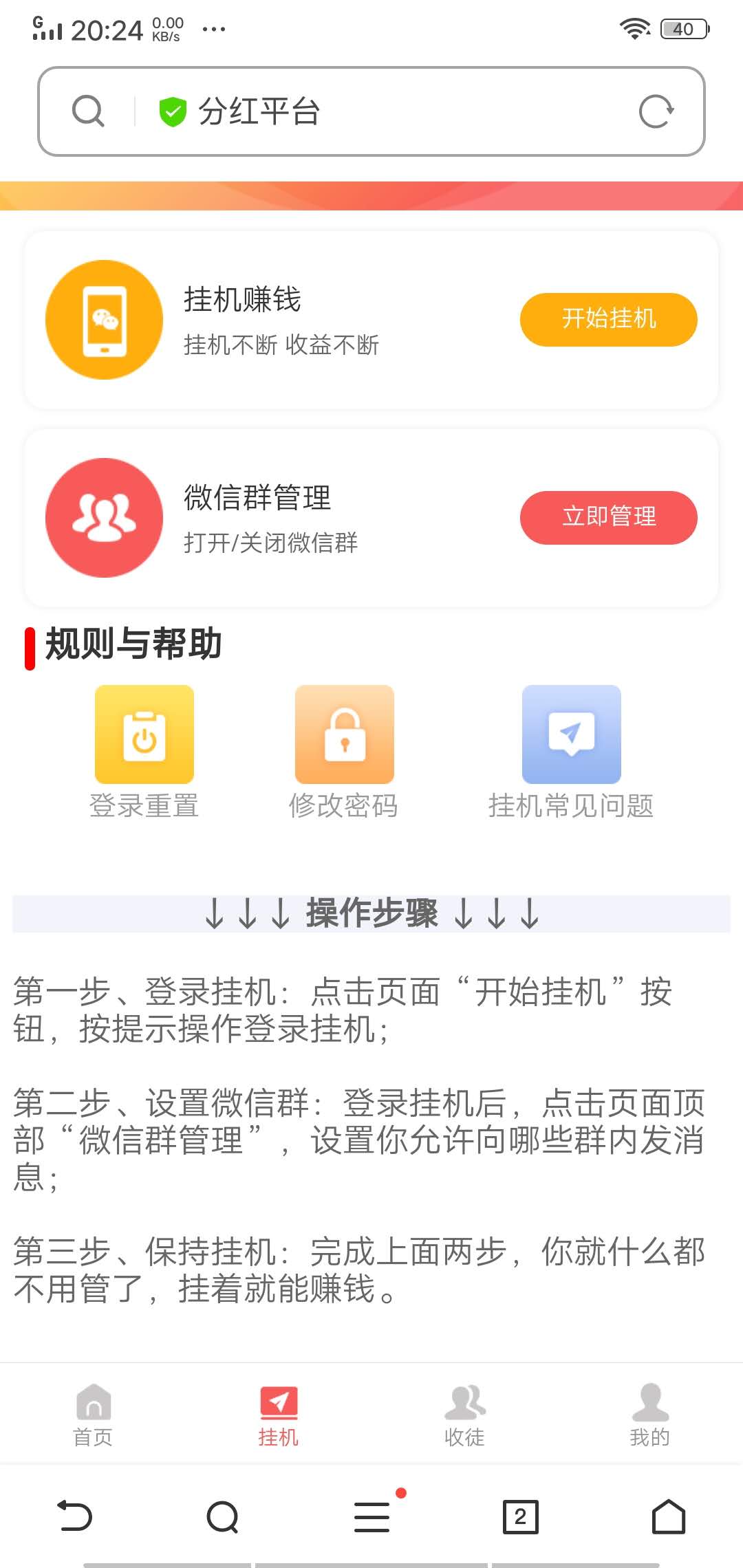Tap 立即管理 to manage WeChat groups
The image size is (743, 1568).
(x=608, y=517)
